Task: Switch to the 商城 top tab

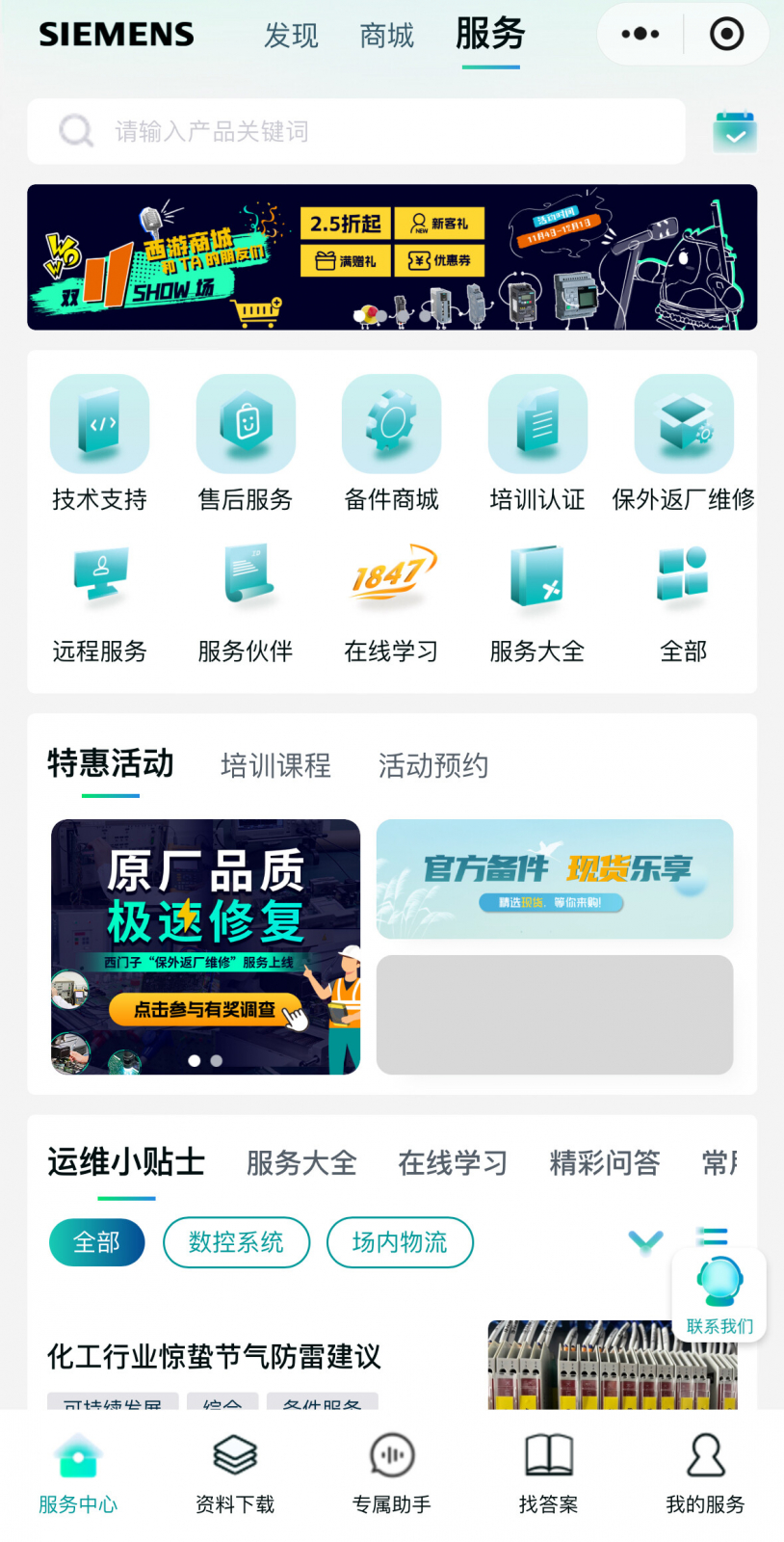Action: click(386, 36)
